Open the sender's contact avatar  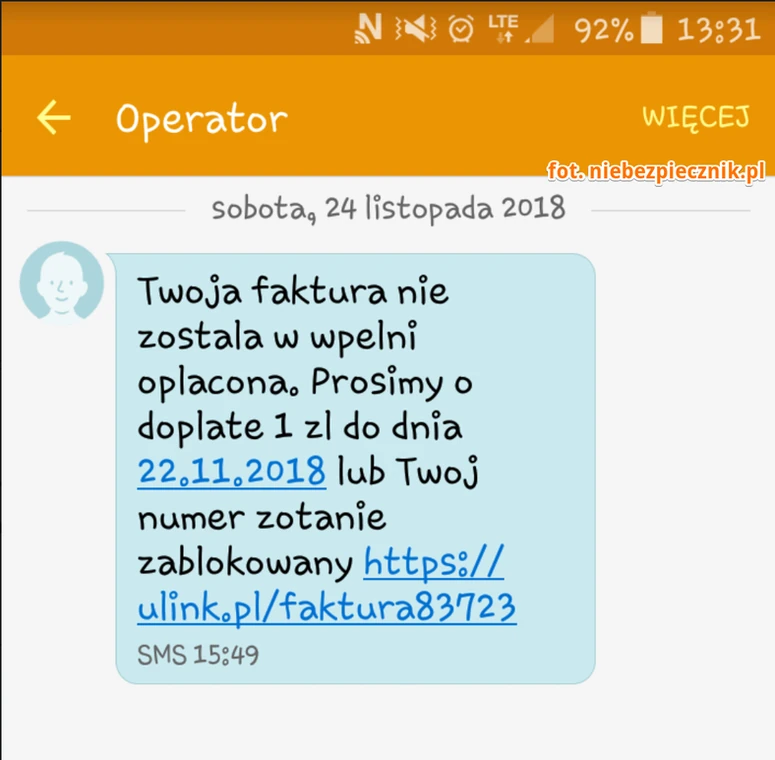tap(62, 283)
